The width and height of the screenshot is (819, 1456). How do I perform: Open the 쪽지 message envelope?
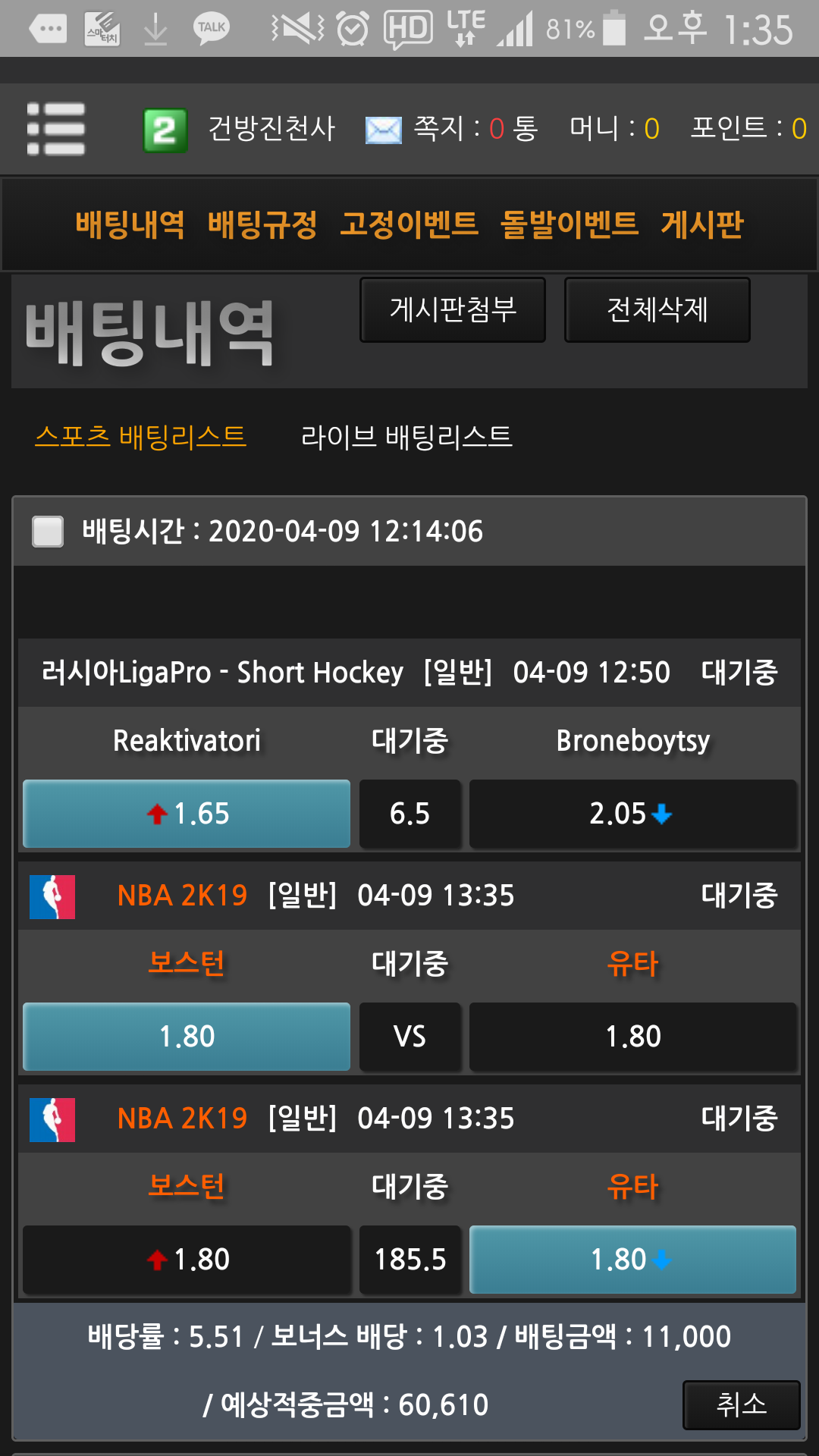tap(383, 130)
